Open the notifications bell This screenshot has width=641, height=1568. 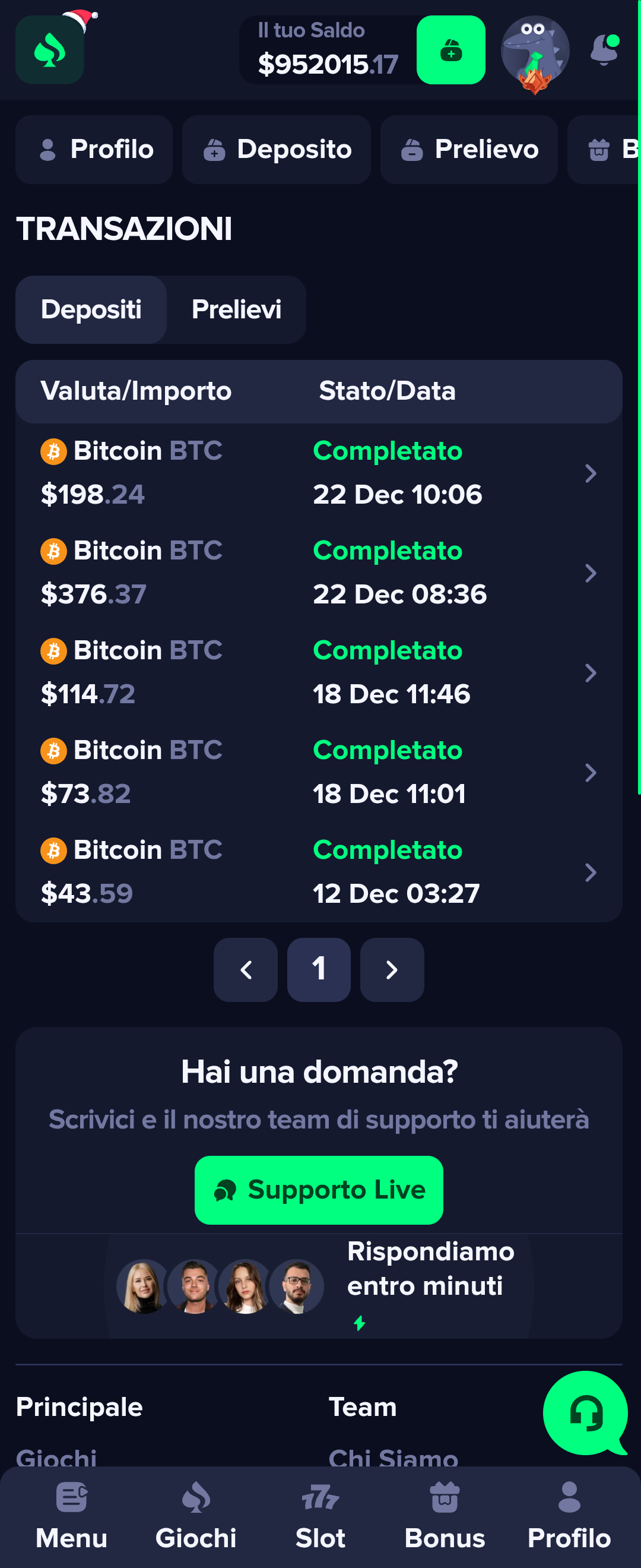click(x=604, y=50)
